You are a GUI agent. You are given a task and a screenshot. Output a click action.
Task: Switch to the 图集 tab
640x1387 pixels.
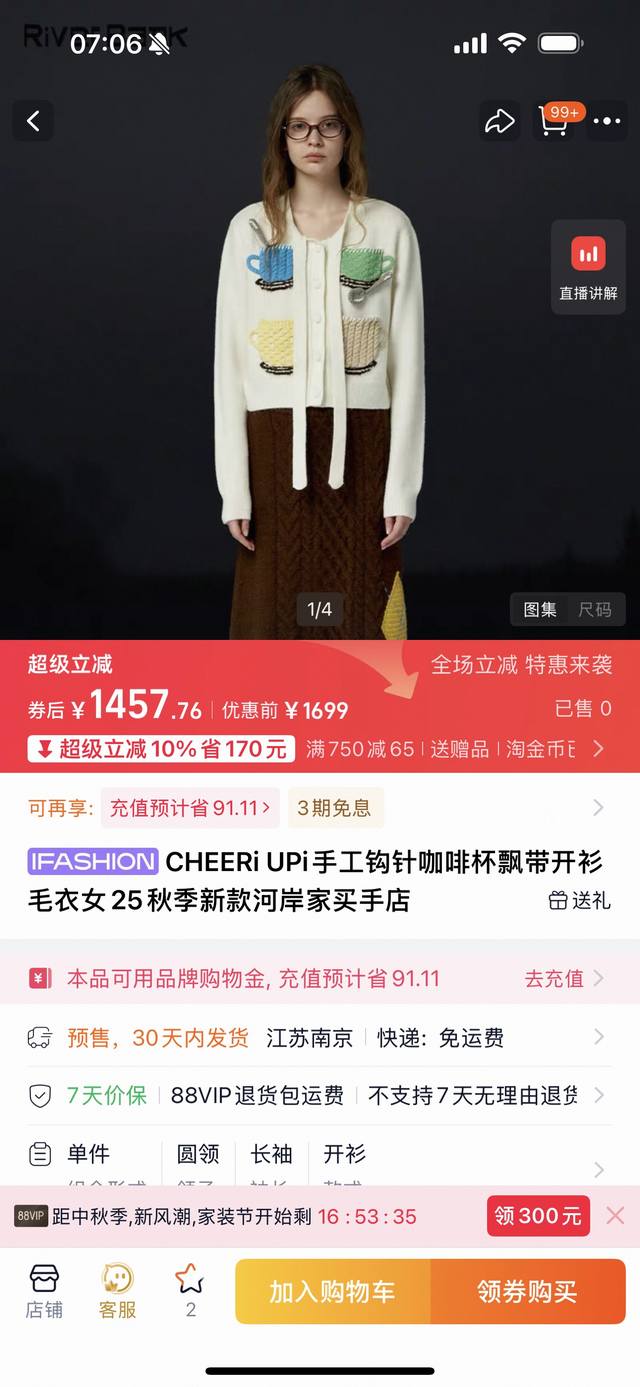click(540, 609)
